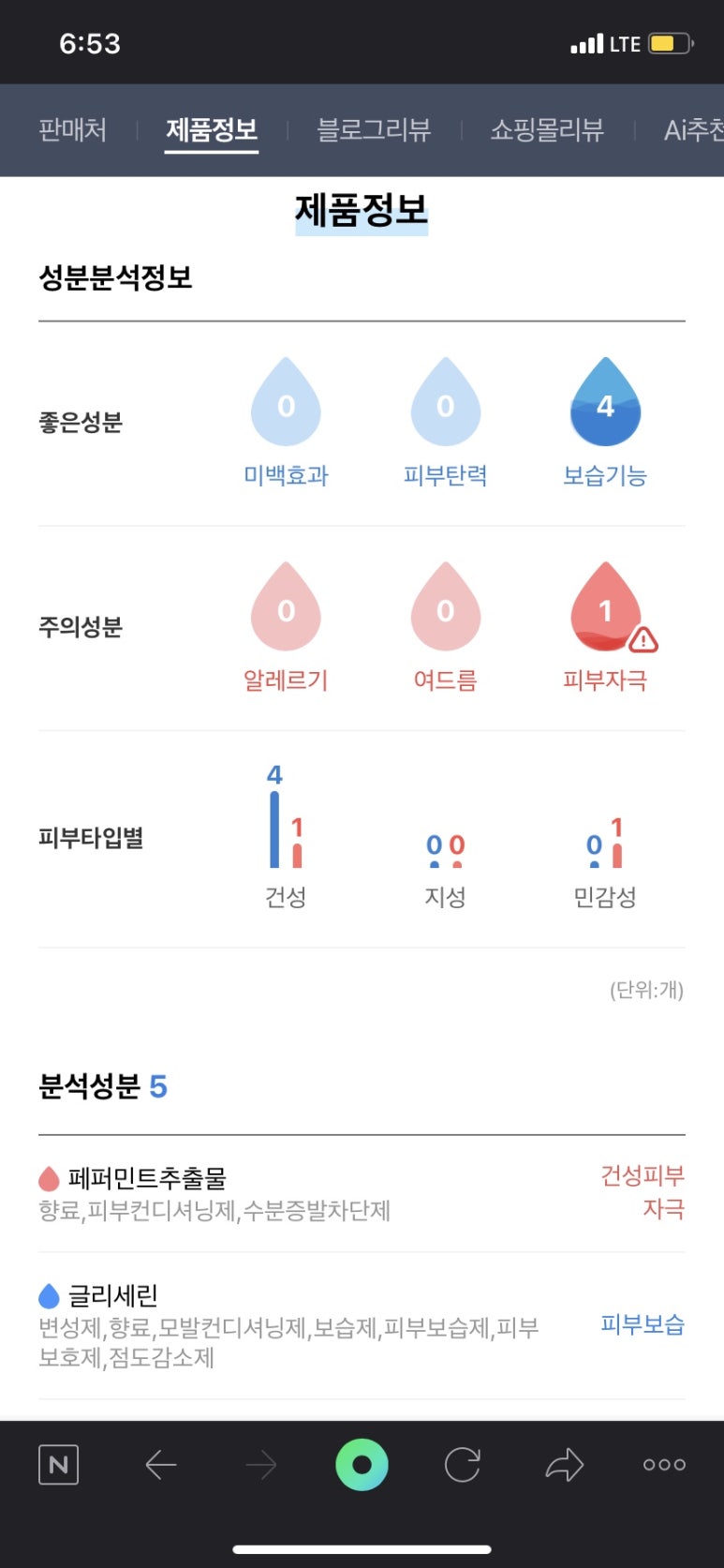Tap the green circle button in the toolbar

(362, 1465)
